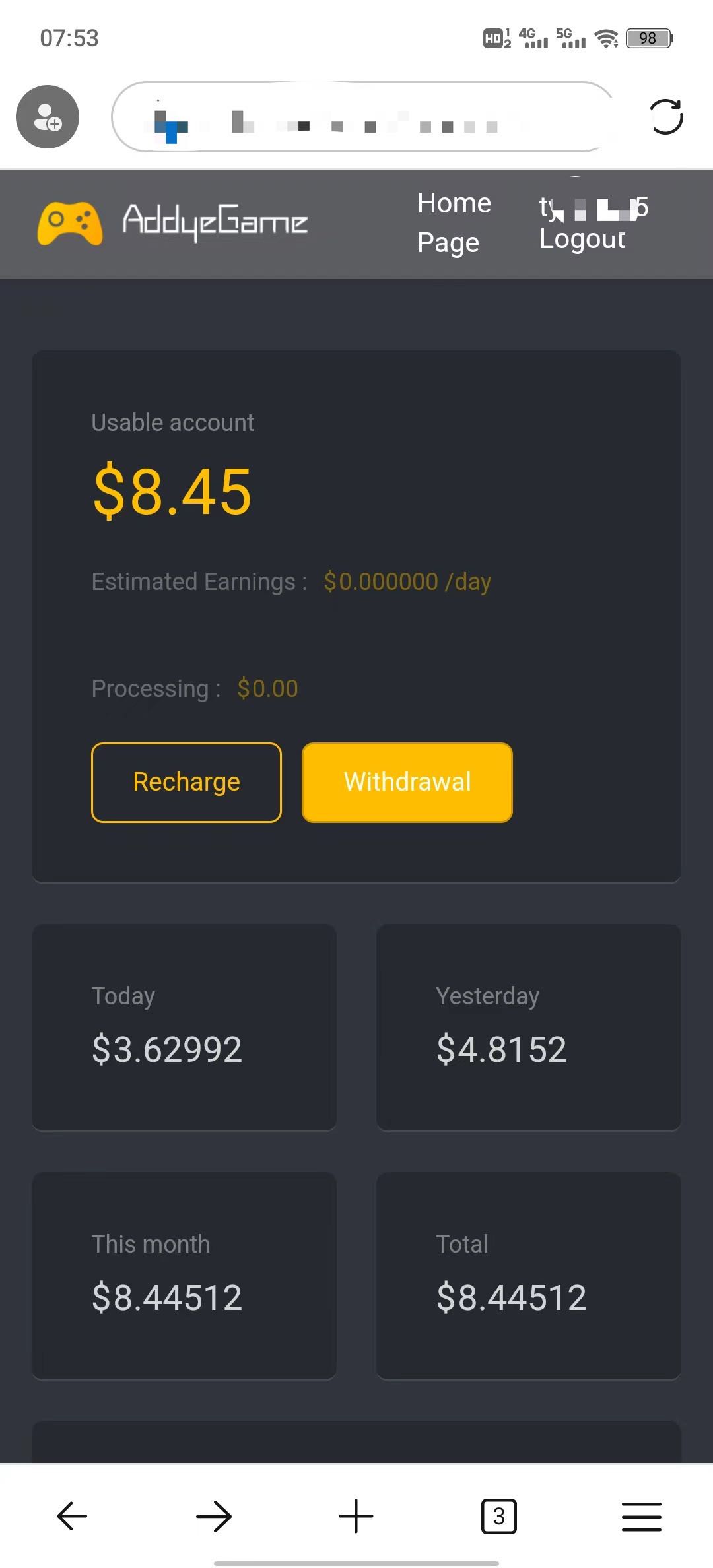
Task: Open the Recharge option
Action: (x=186, y=782)
